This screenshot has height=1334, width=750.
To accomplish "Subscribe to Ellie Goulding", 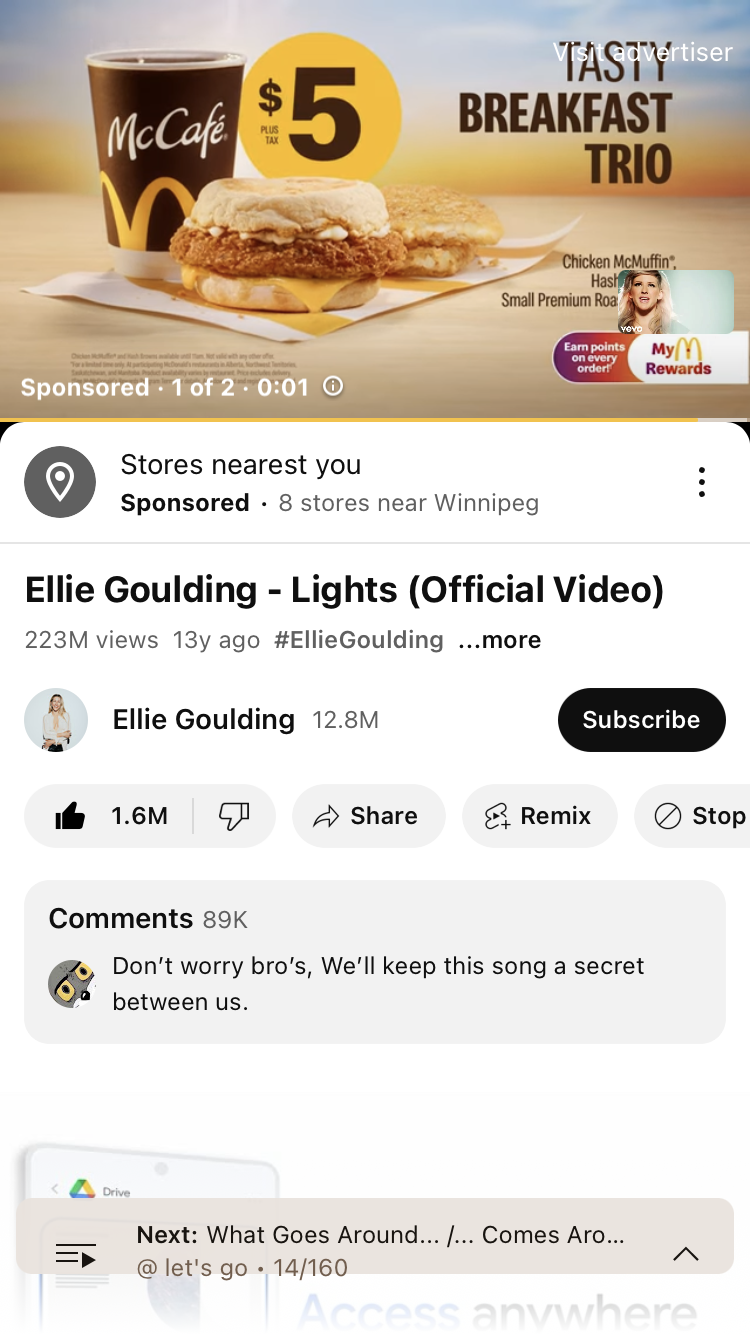I will tap(641, 720).
